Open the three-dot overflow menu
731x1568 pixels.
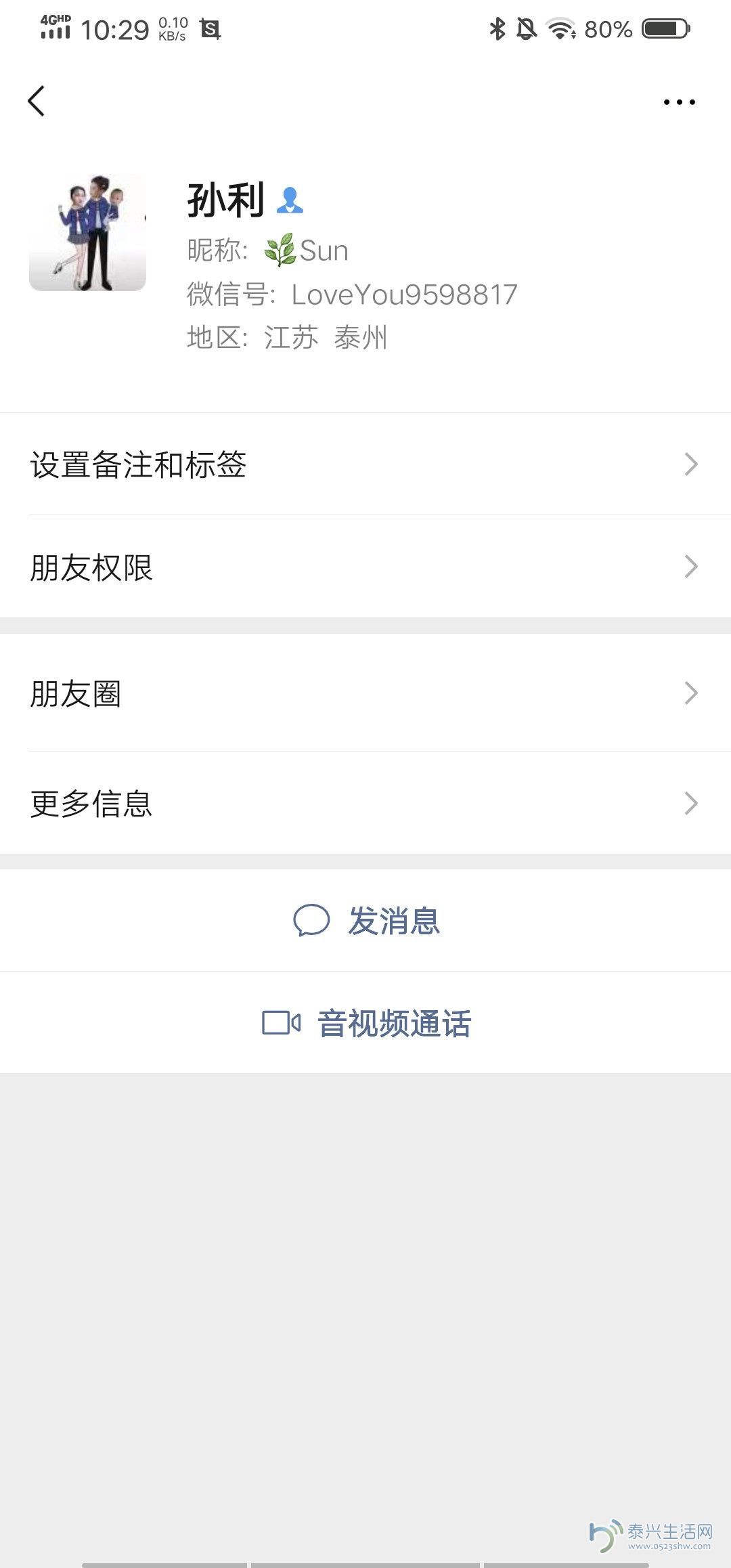pos(679,102)
